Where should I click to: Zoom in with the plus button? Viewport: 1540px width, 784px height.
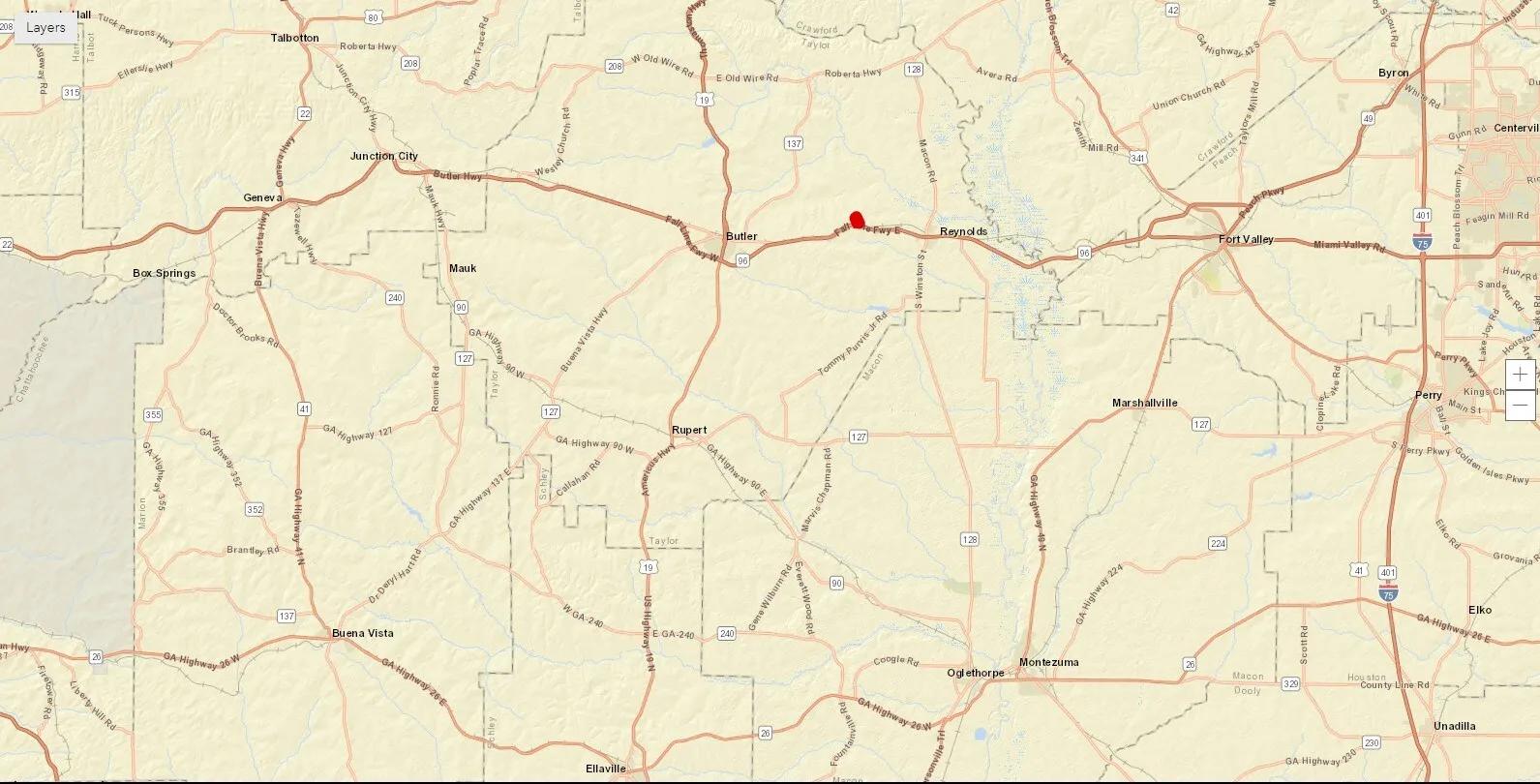(x=1521, y=375)
